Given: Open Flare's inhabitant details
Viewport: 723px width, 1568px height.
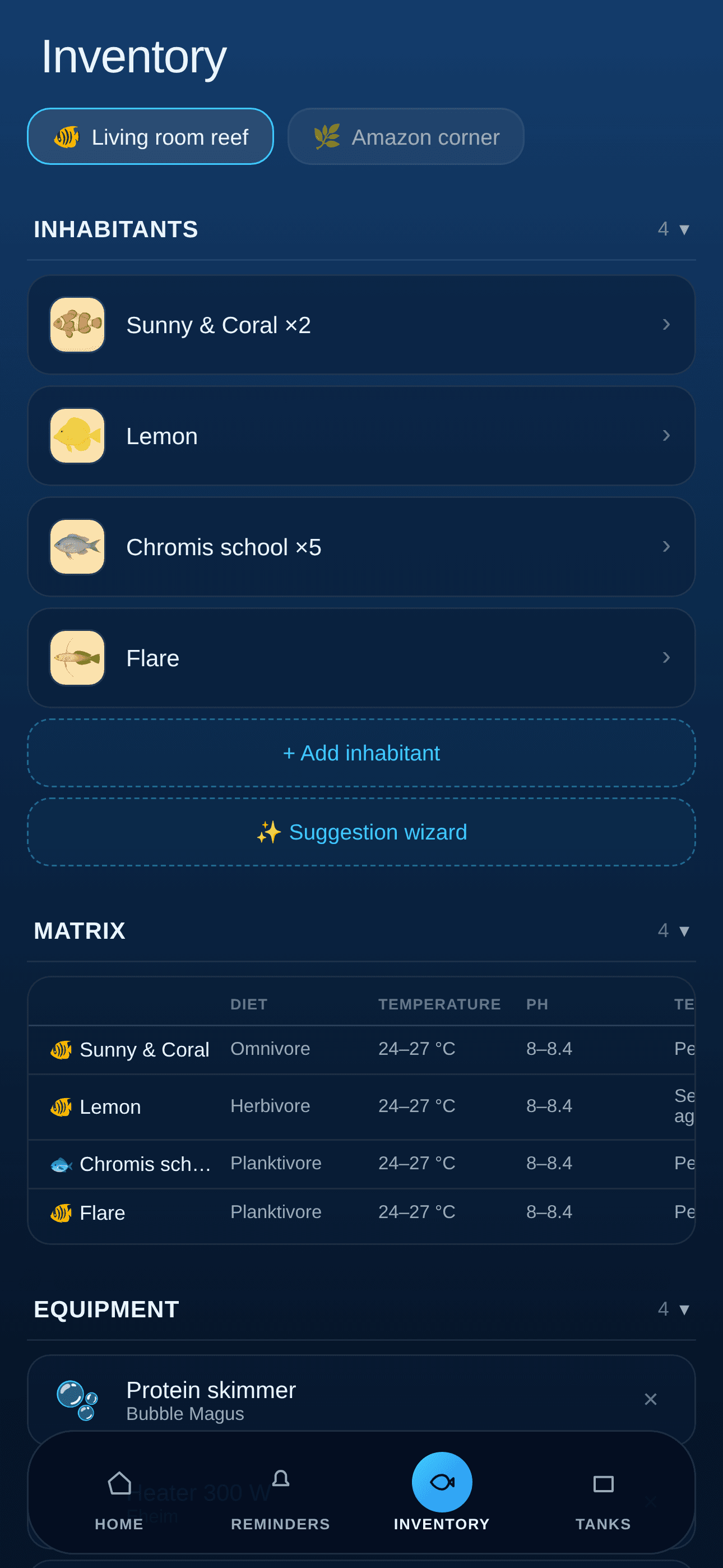Looking at the screenshot, I should pyautogui.click(x=361, y=657).
